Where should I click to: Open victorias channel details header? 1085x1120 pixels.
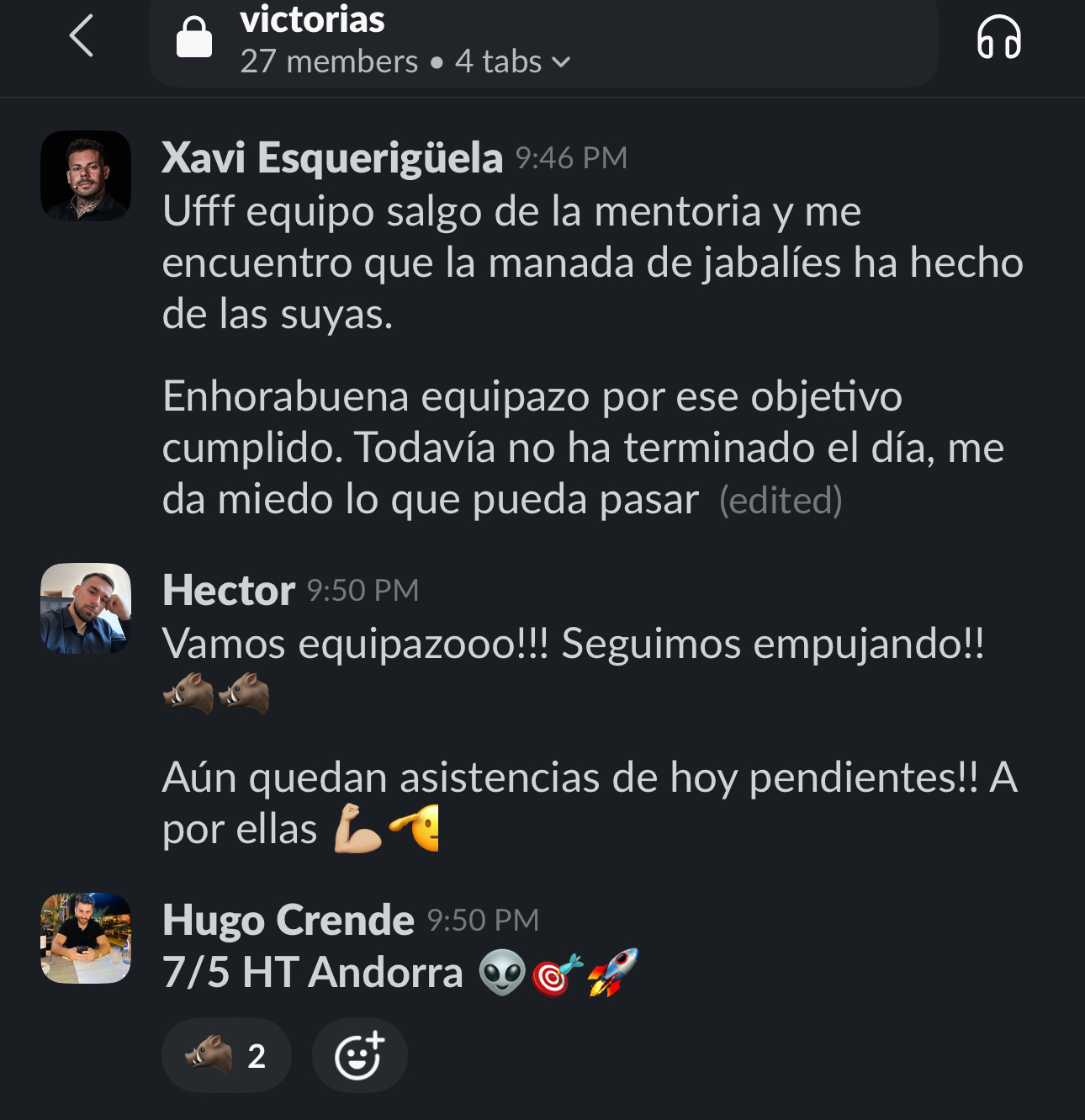(404, 40)
